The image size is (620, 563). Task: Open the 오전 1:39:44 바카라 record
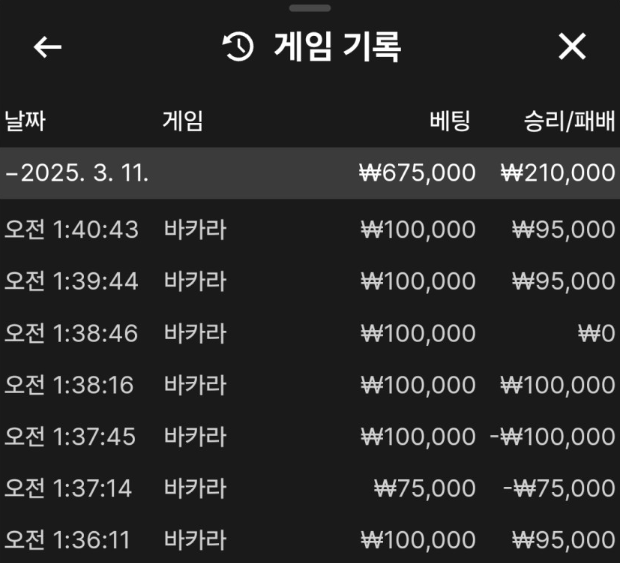[x=310, y=281]
